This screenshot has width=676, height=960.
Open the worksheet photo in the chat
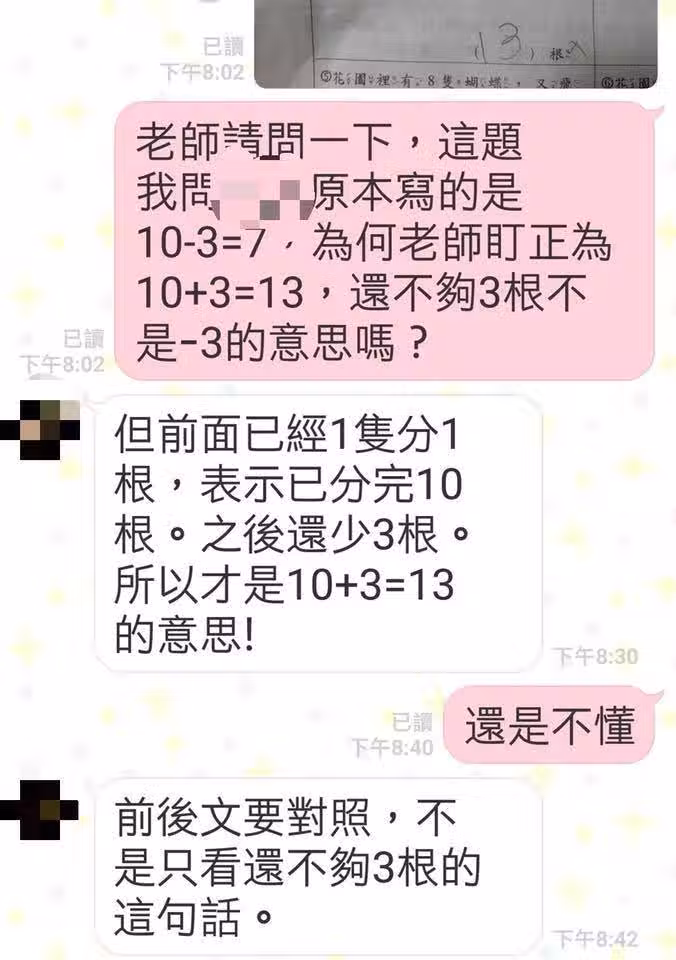point(455,43)
